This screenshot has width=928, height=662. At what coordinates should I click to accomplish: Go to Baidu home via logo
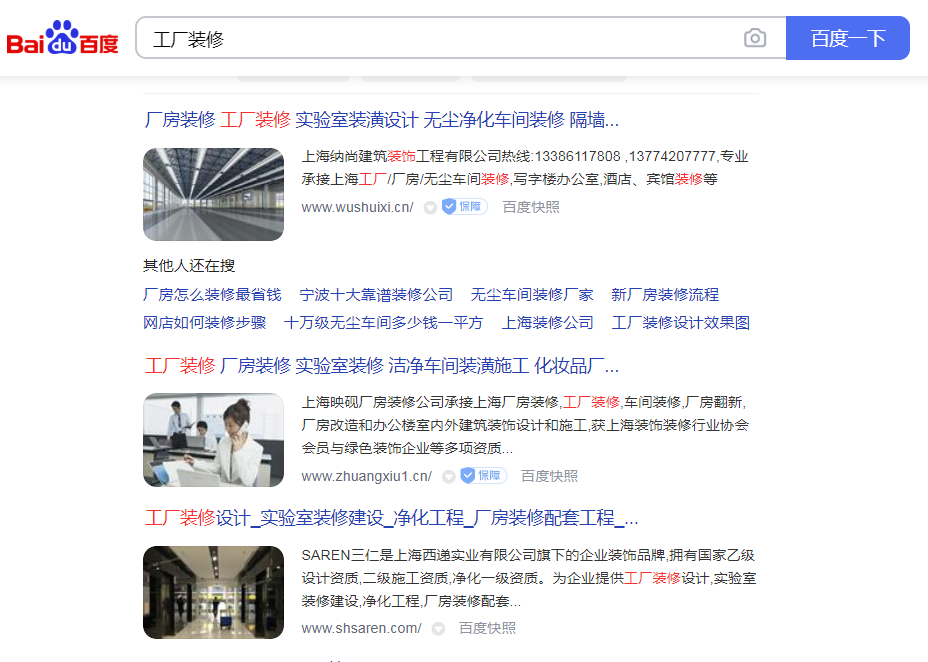[x=63, y=39]
